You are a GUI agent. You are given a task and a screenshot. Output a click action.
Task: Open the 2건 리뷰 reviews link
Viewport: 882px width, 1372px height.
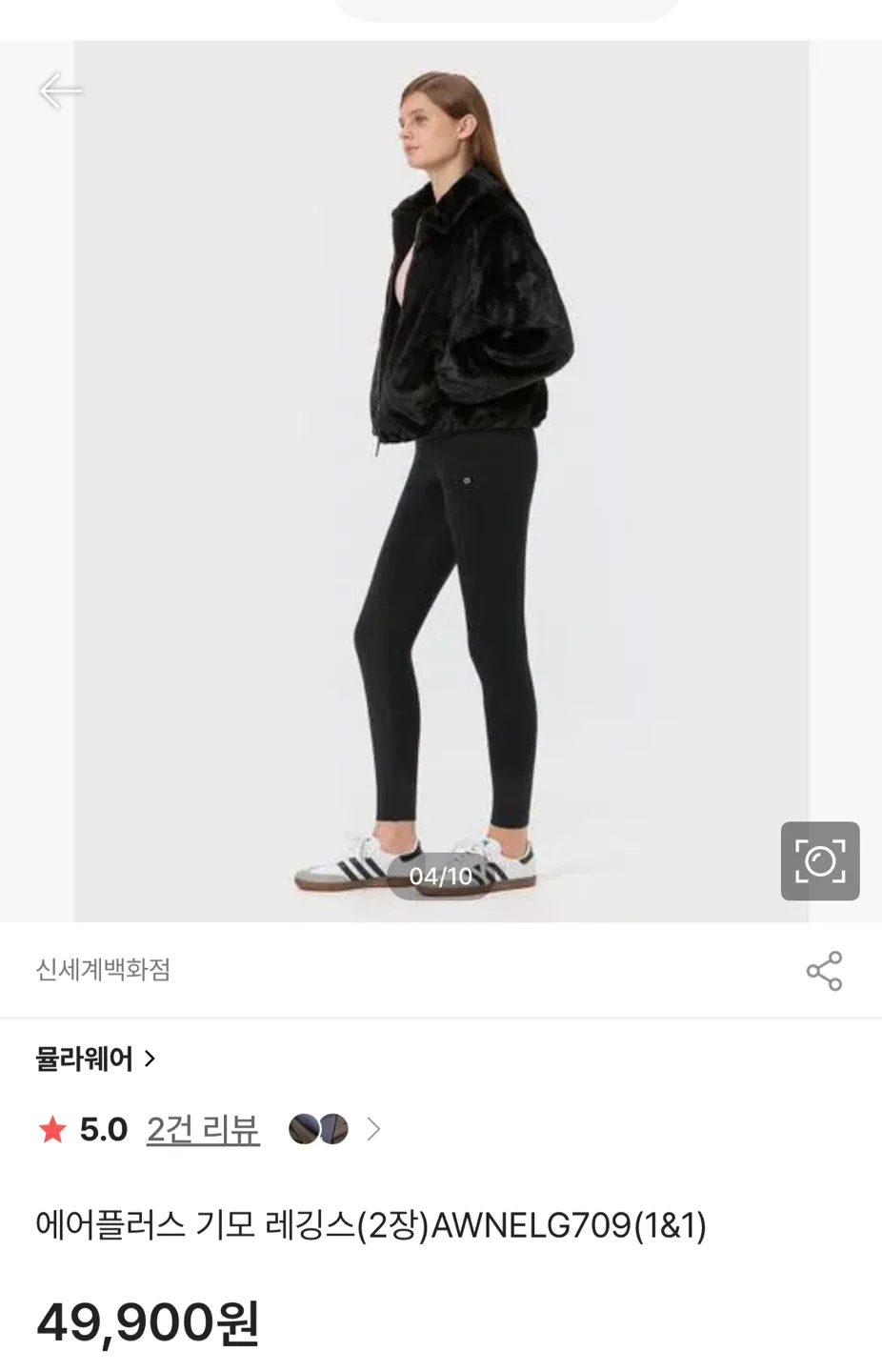coord(203,1130)
